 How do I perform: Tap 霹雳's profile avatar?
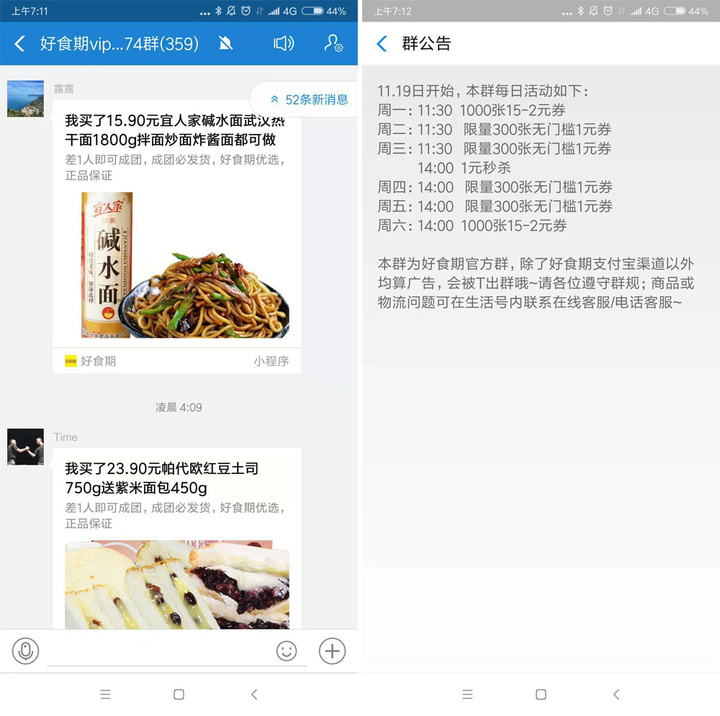[x=25, y=98]
